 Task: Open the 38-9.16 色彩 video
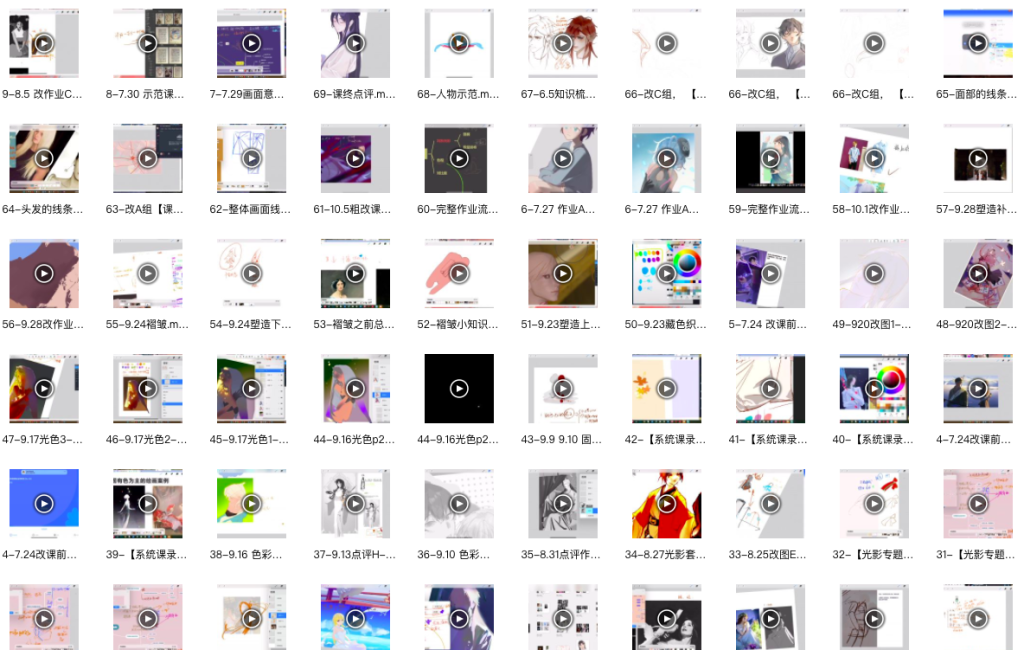coord(252,503)
